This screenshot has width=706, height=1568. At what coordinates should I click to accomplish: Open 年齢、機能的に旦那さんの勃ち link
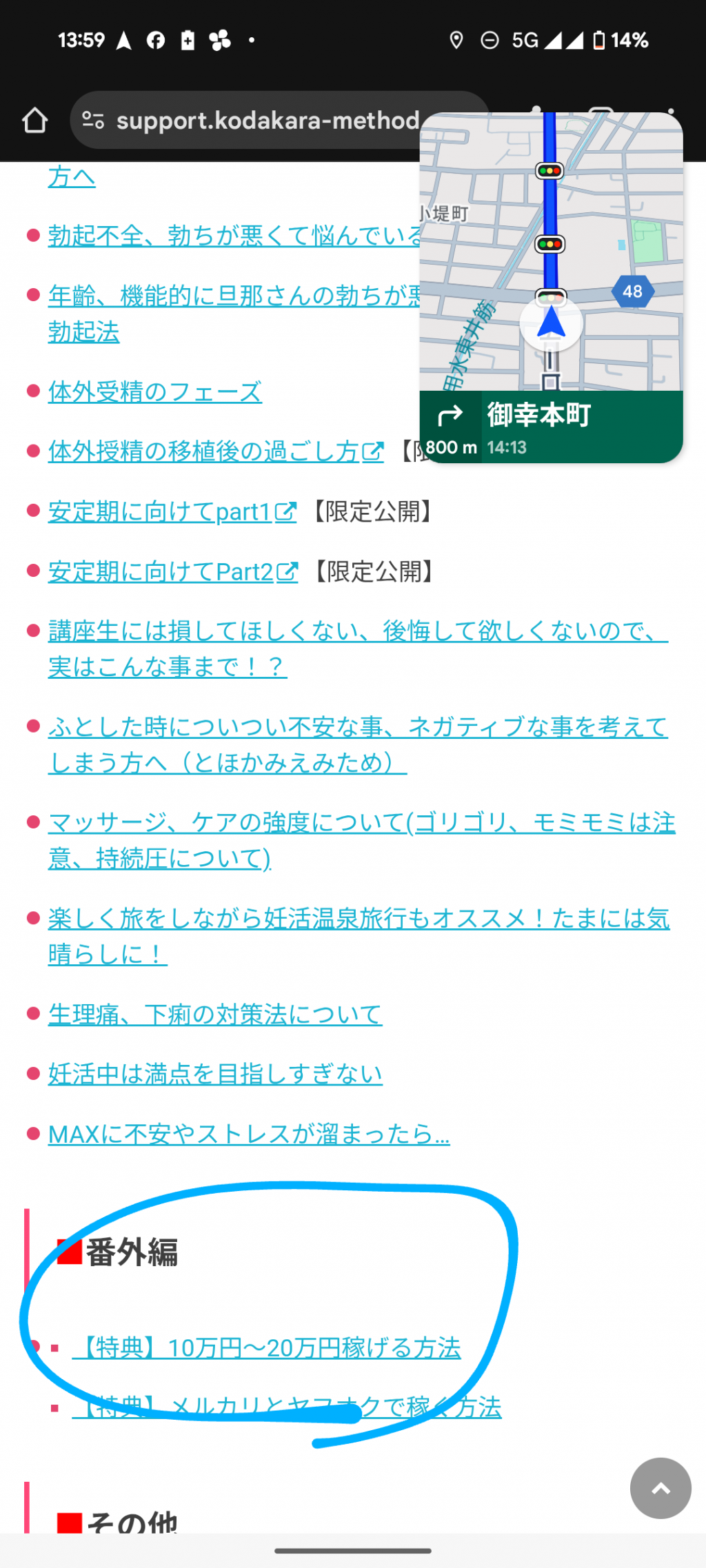[234, 314]
